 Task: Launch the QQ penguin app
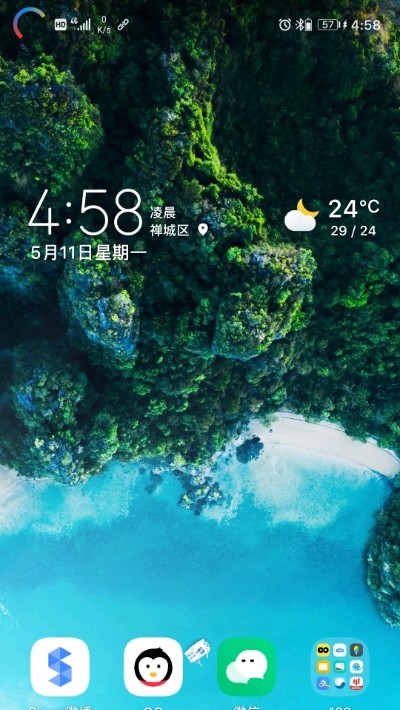click(x=153, y=667)
